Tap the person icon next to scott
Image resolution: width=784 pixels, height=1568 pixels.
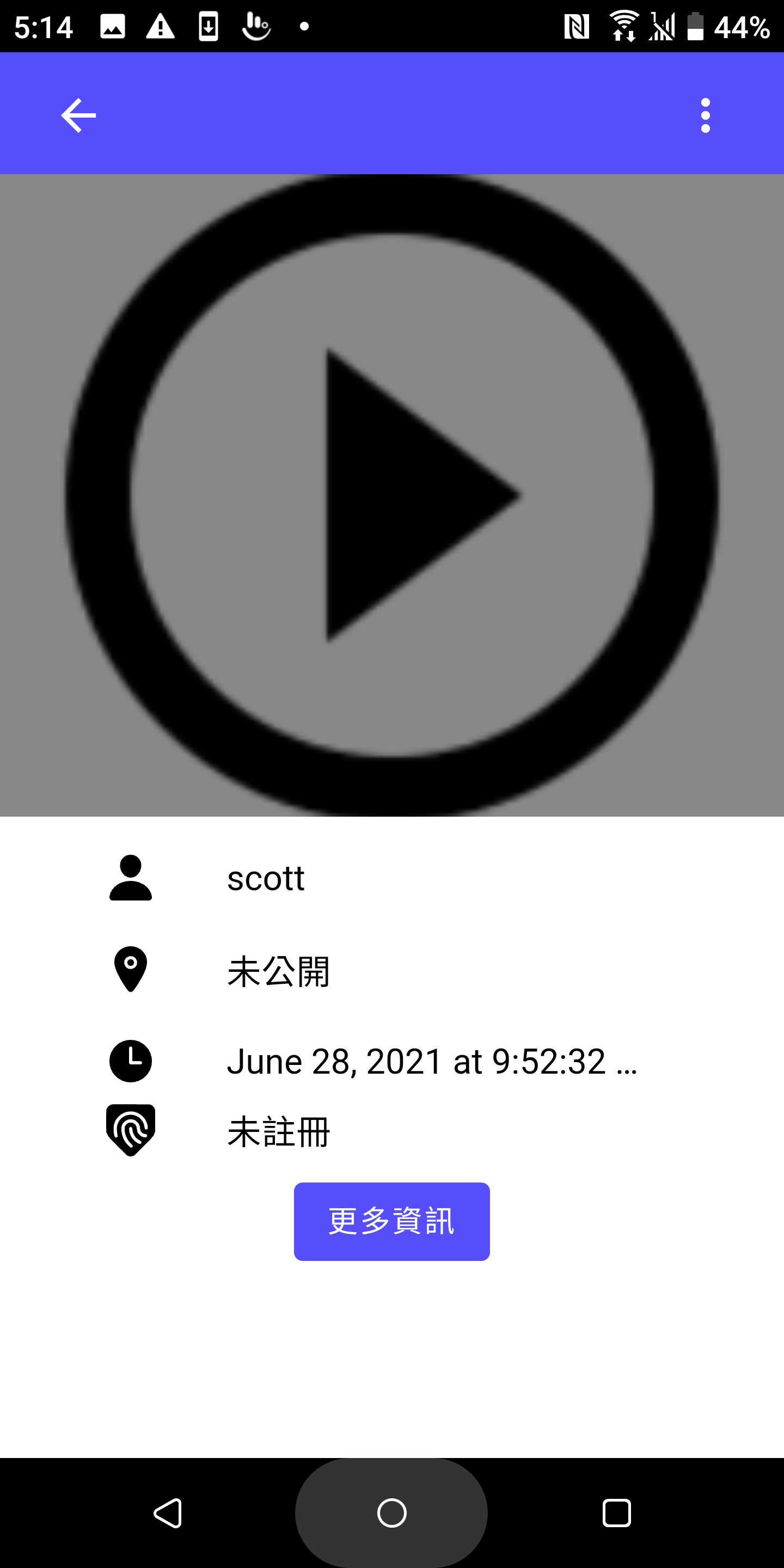click(130, 879)
